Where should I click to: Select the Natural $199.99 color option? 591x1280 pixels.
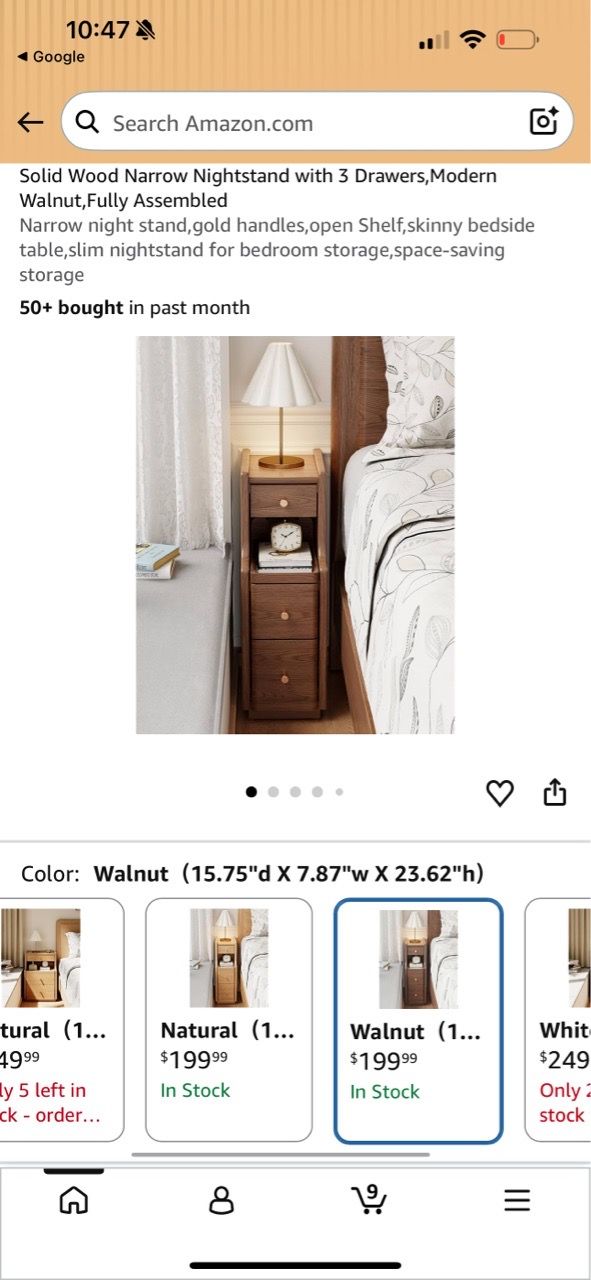[228, 1020]
